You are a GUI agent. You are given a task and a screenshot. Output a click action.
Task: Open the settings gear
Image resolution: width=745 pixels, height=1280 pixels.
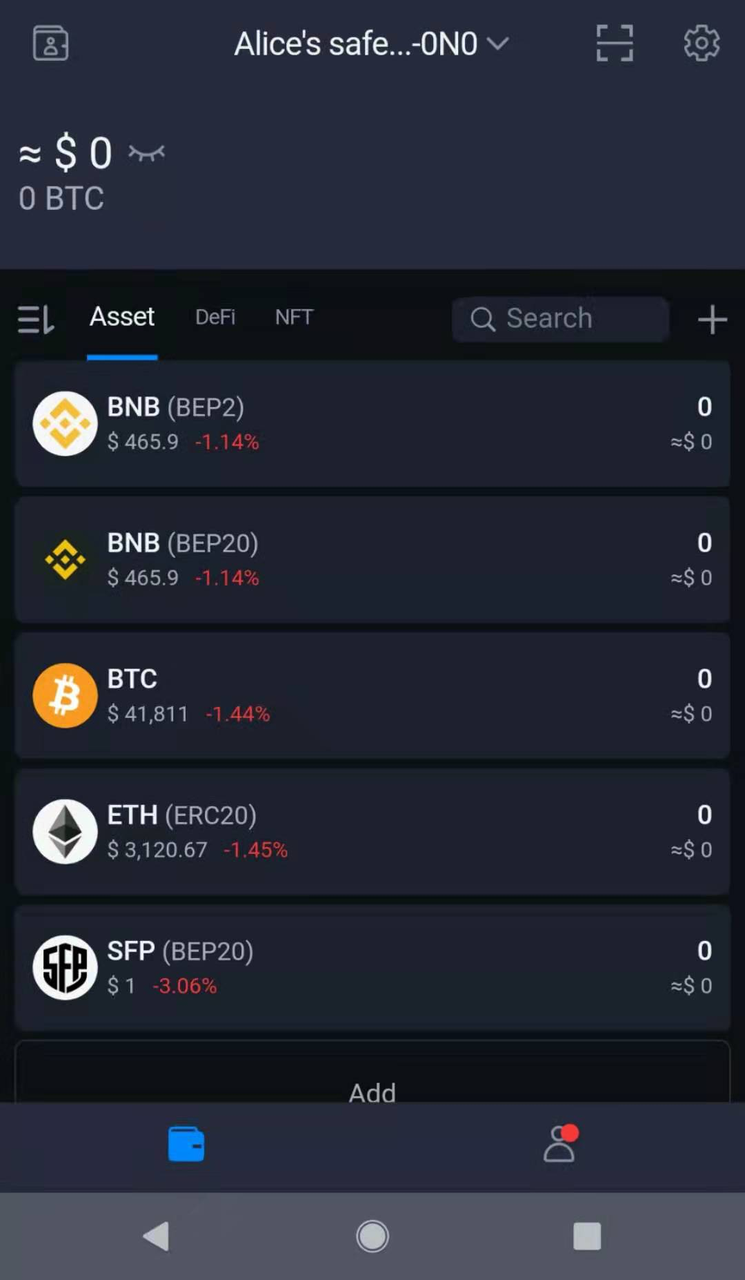coord(701,44)
